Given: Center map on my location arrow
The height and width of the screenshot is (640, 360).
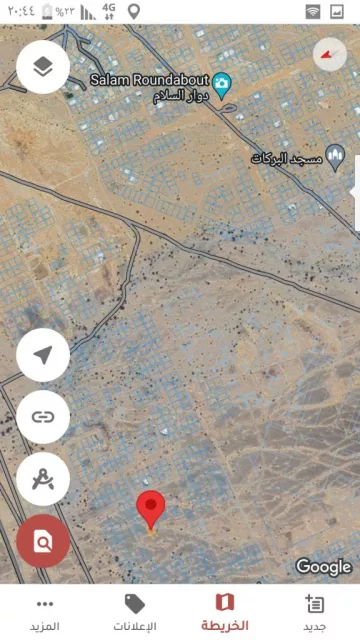Looking at the screenshot, I should click(x=43, y=355).
